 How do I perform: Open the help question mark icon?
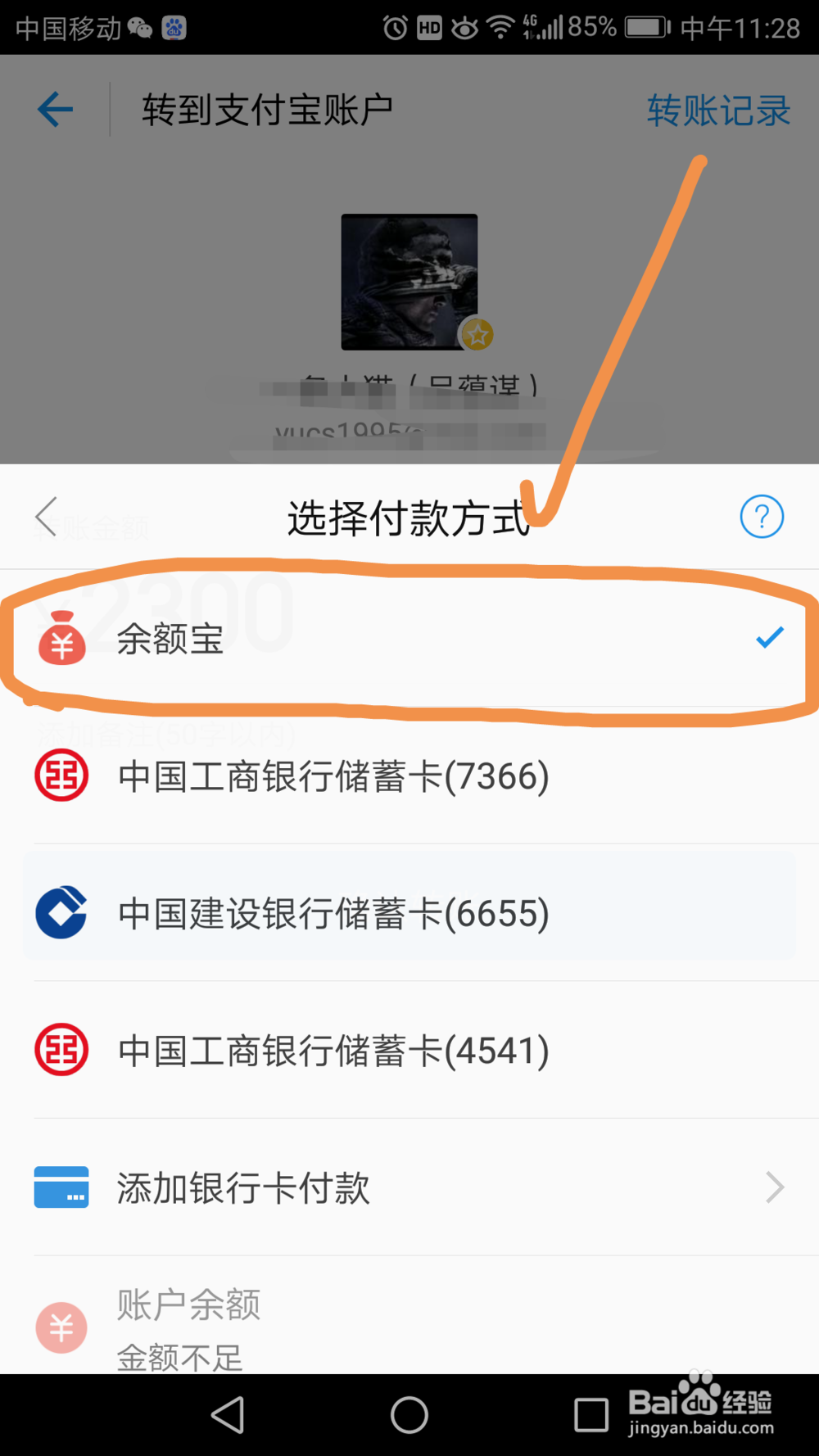coord(762,517)
